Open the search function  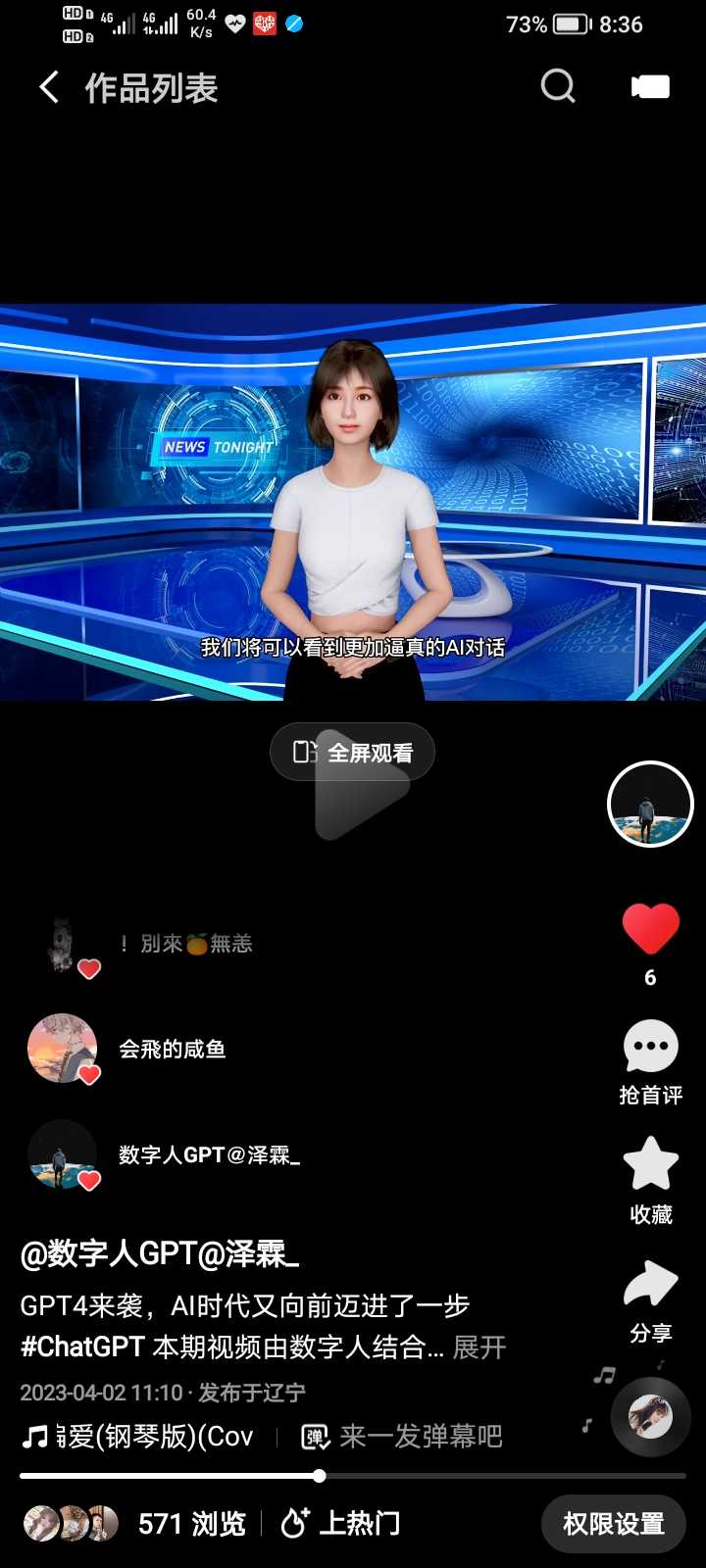[x=558, y=86]
